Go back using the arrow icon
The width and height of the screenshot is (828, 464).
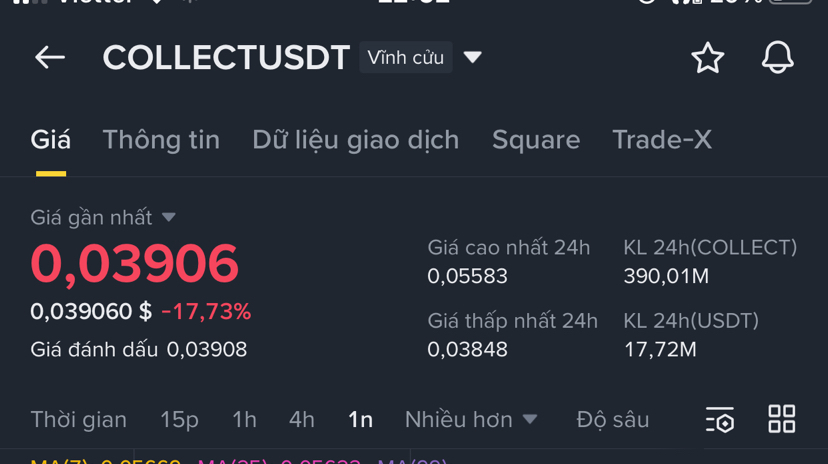coord(50,58)
